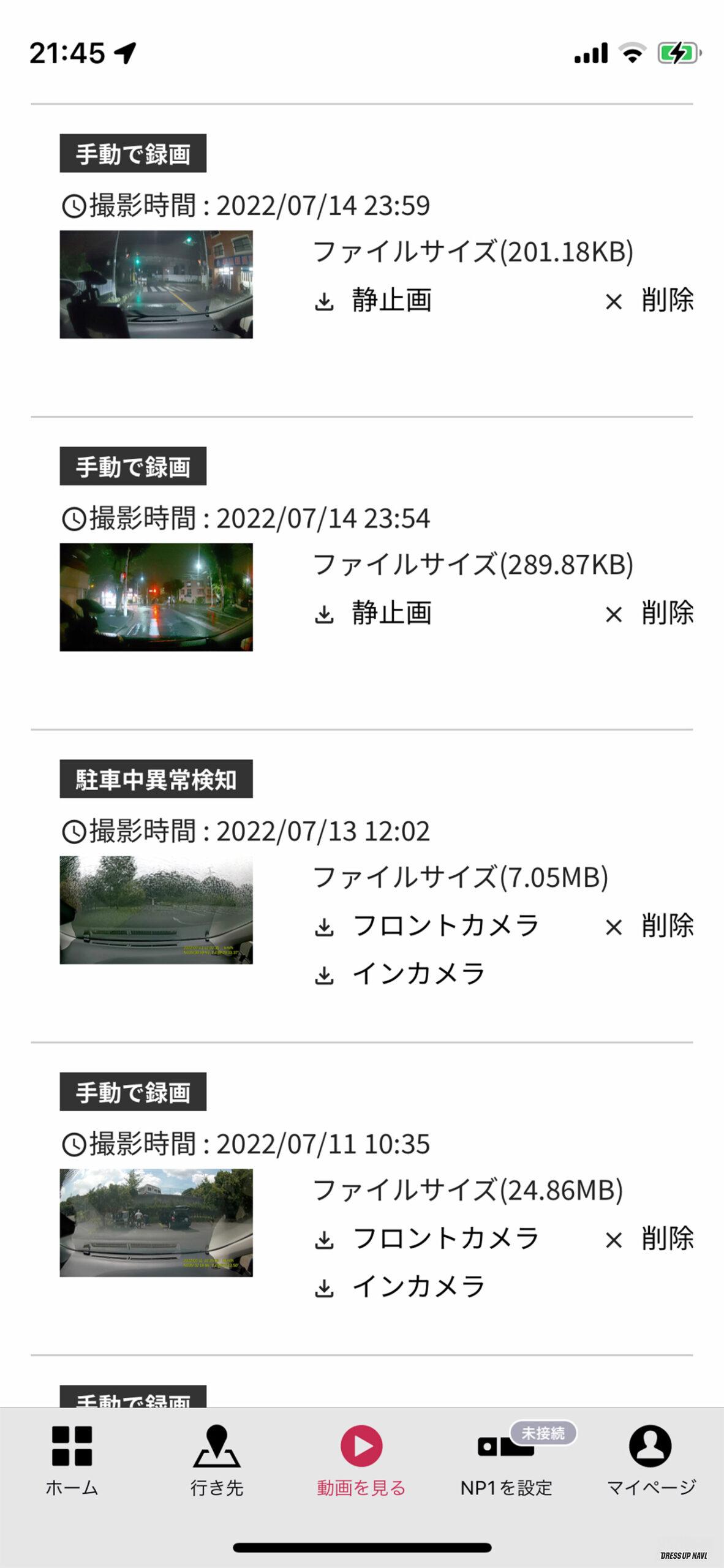Go to the NP1を設定 tab
Image resolution: width=724 pixels, height=1568 pixels.
(x=507, y=1461)
